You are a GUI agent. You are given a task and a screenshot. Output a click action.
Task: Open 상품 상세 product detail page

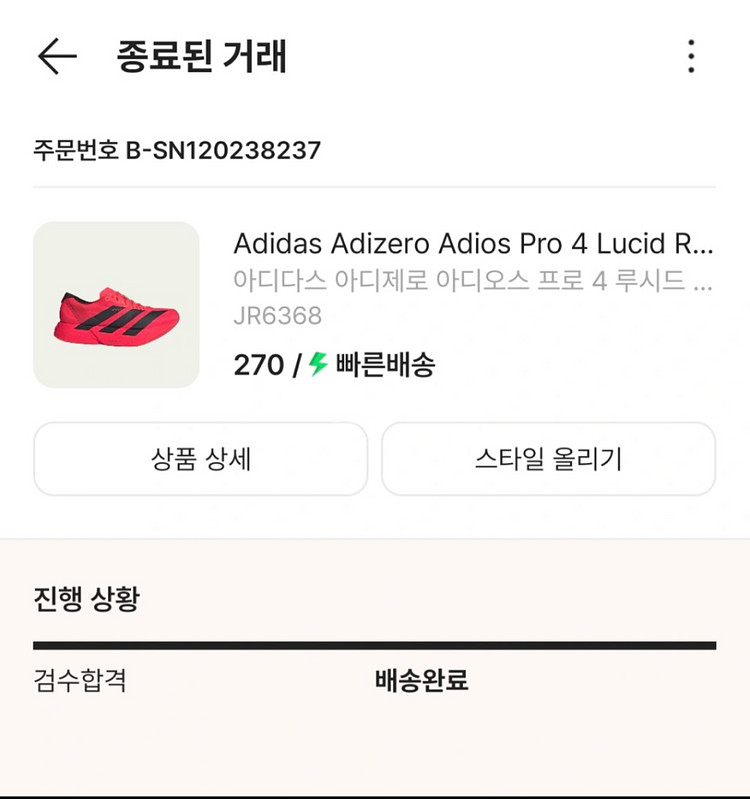200,457
